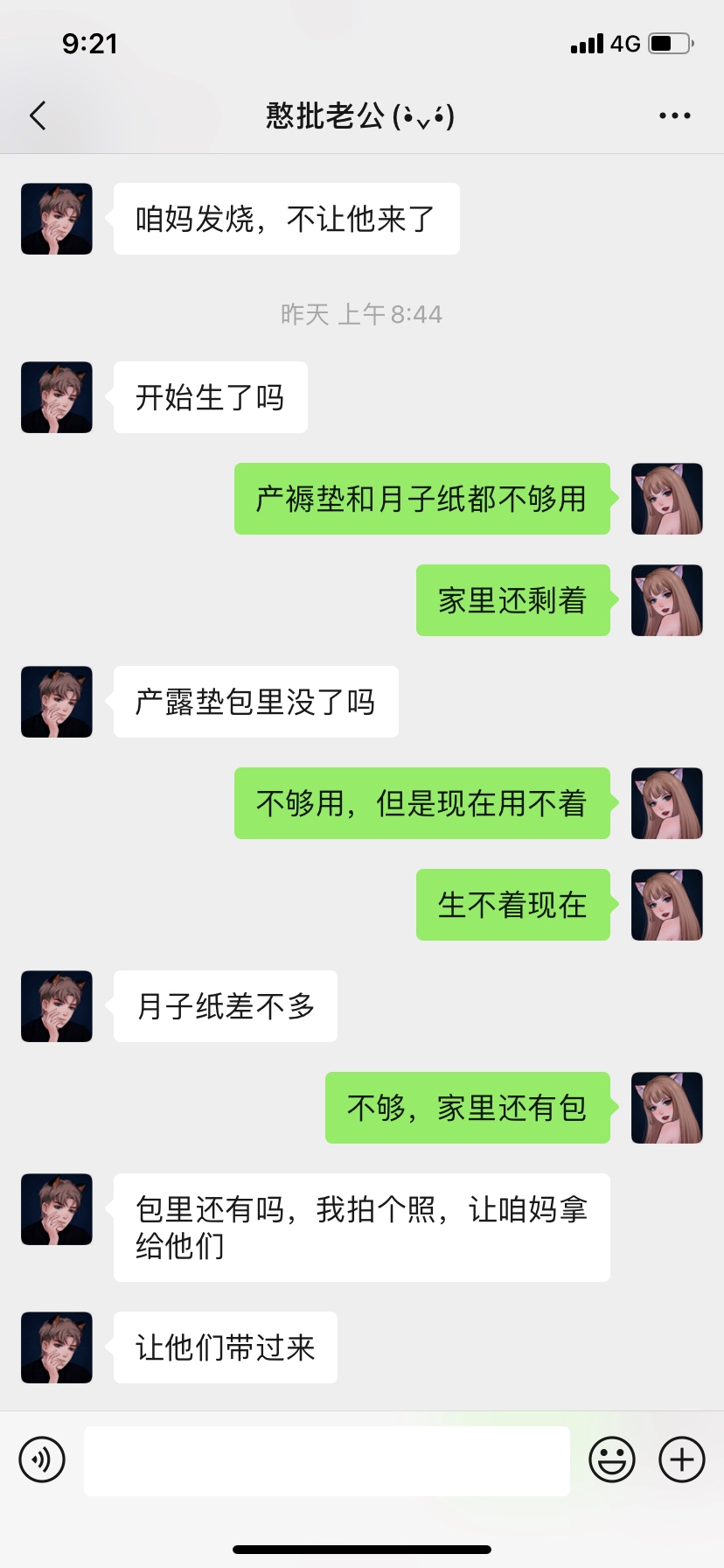Switch to voice message input
The width and height of the screenshot is (724, 1568).
tap(42, 1459)
